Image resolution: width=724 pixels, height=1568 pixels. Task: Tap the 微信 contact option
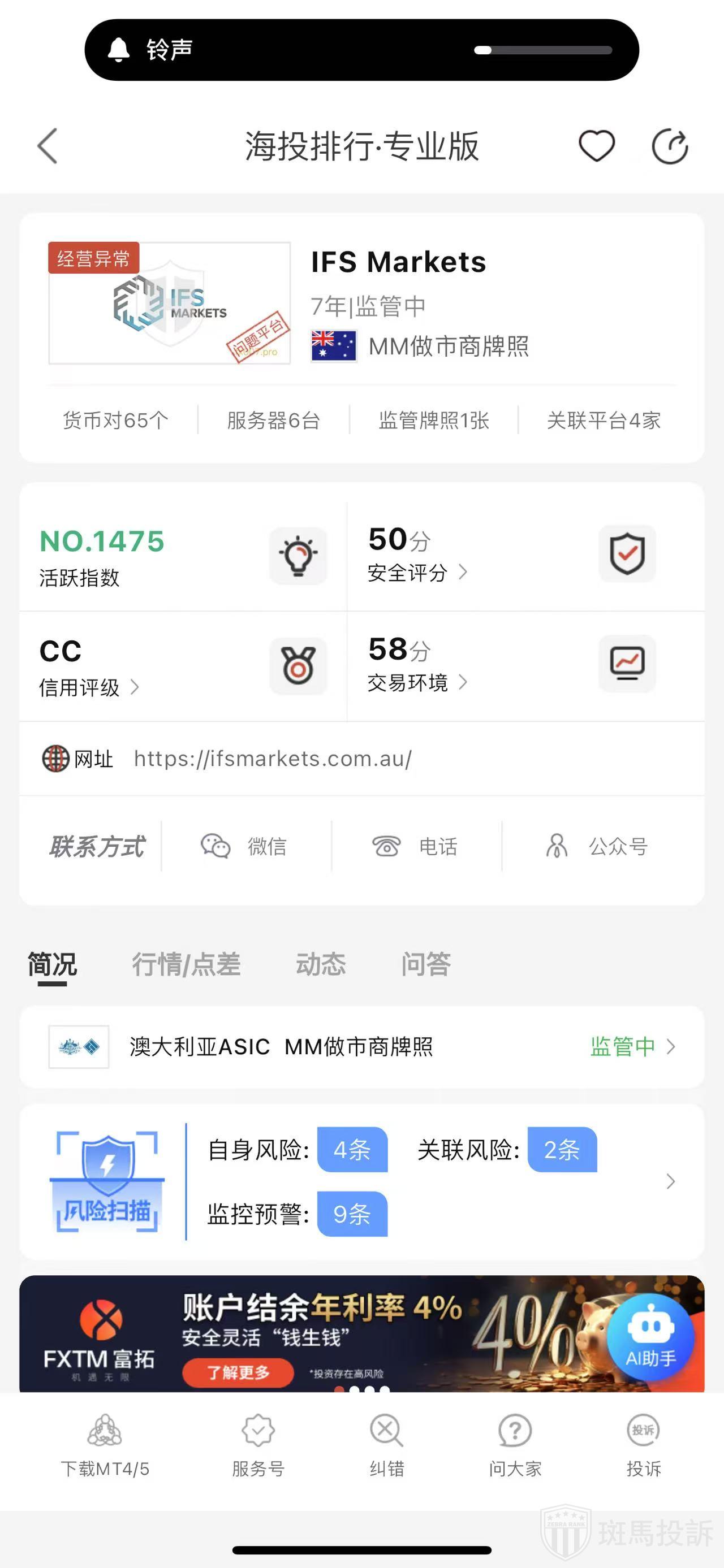(x=245, y=846)
